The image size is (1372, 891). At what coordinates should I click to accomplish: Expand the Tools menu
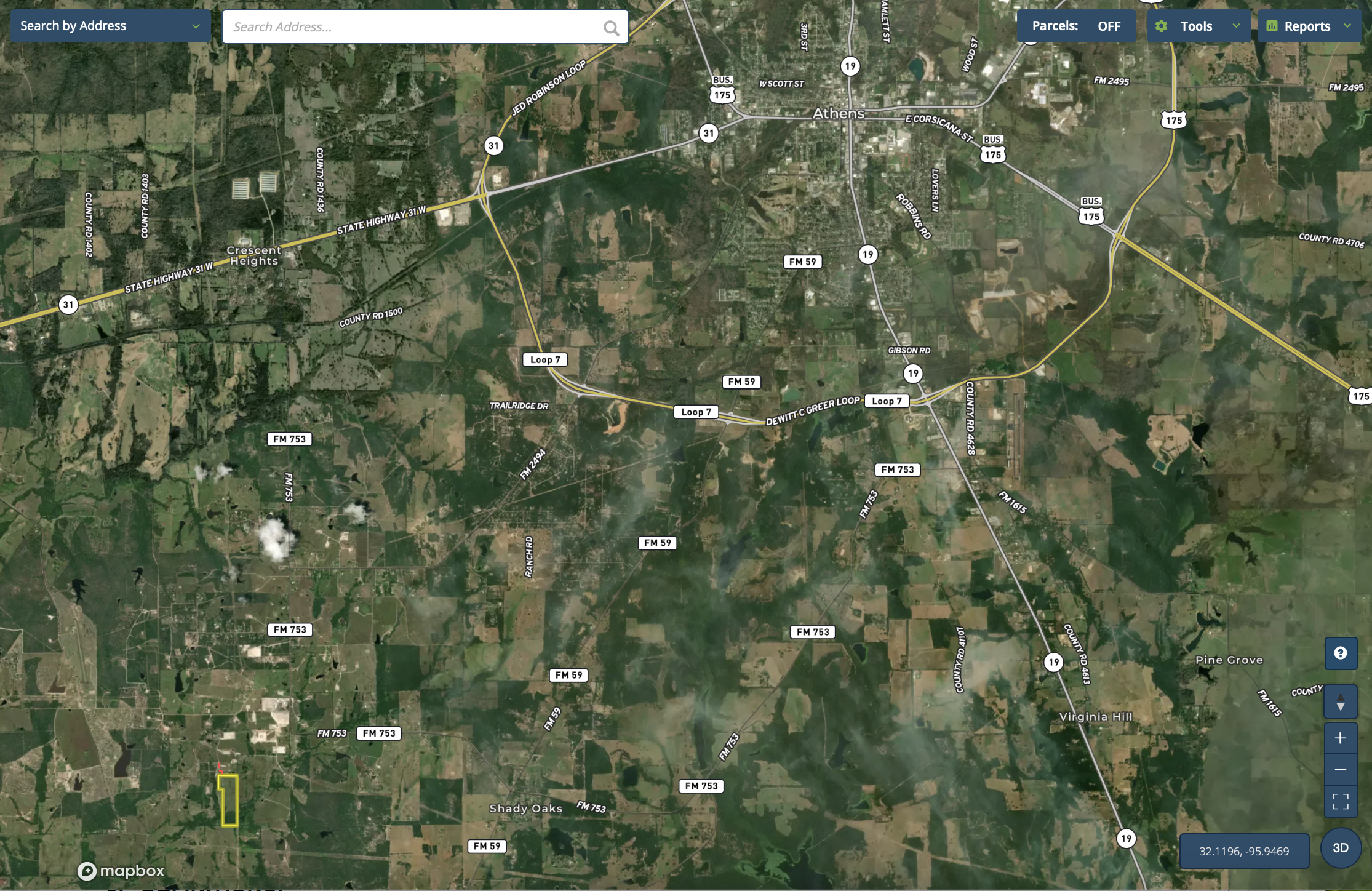tap(1197, 26)
